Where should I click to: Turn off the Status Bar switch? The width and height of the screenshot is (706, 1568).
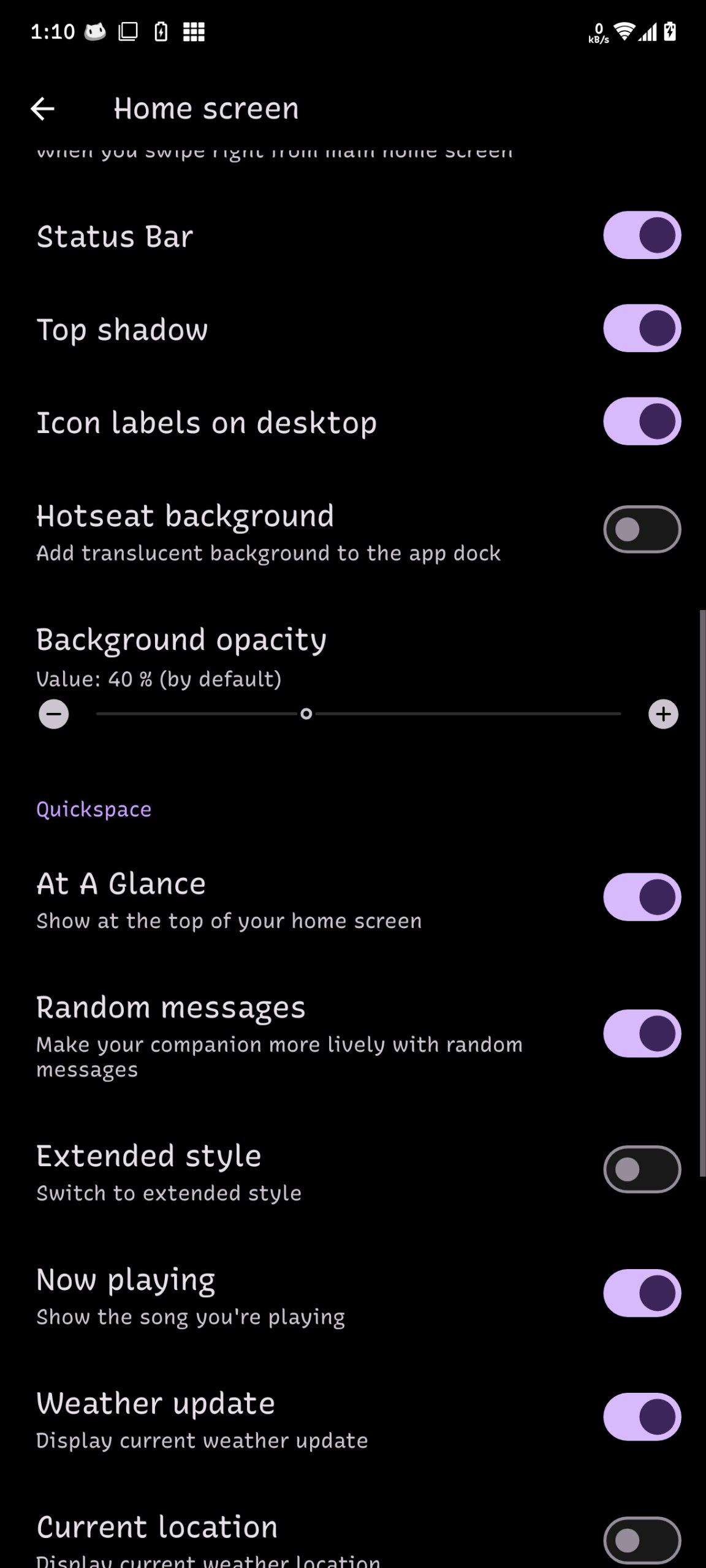[642, 236]
